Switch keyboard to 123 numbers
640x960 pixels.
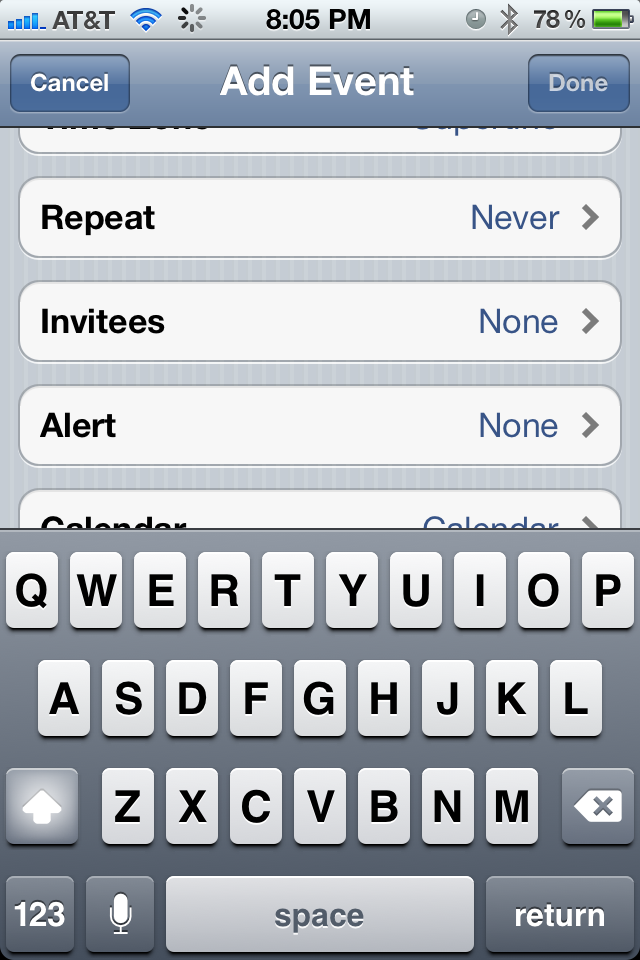40,914
